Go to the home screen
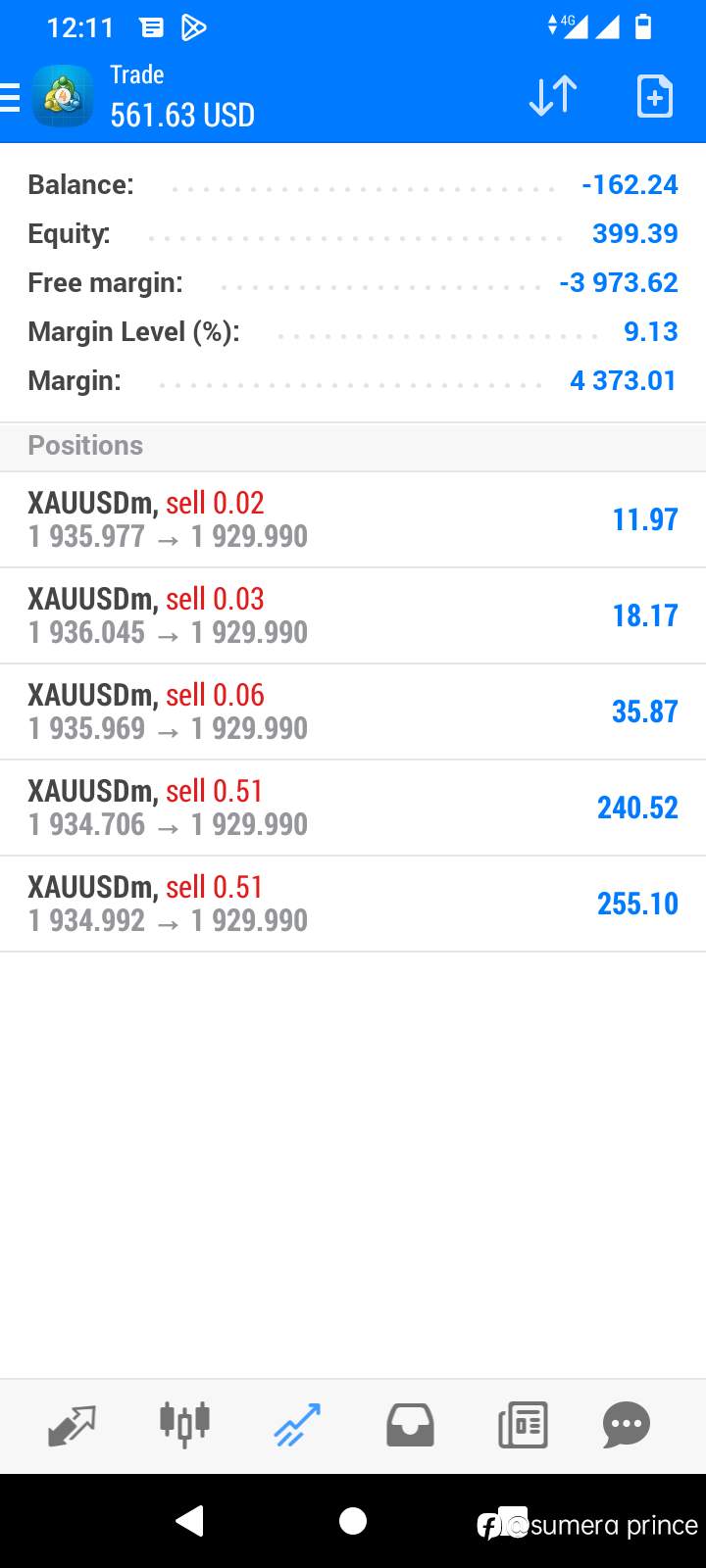Viewport: 706px width, 1568px height. coord(353,1521)
